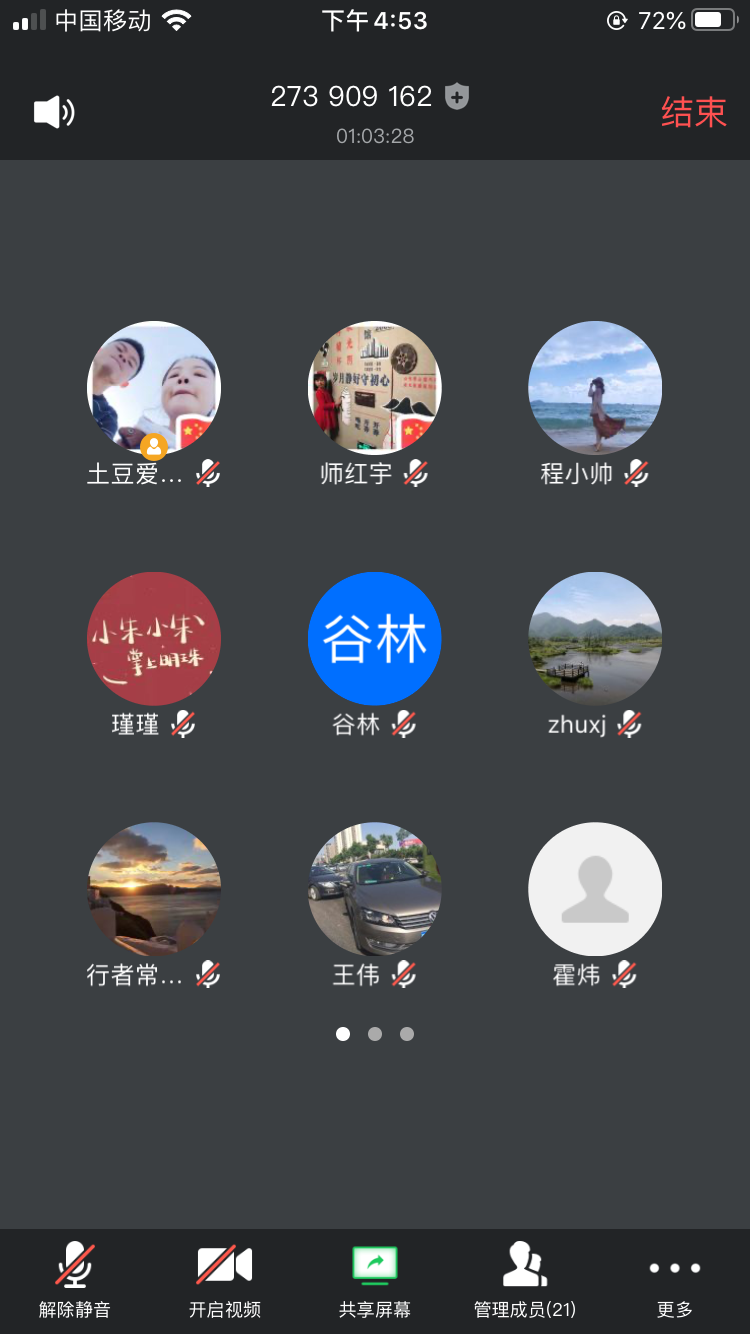Tap 王伟's car avatar
750x1334 pixels.
click(375, 889)
